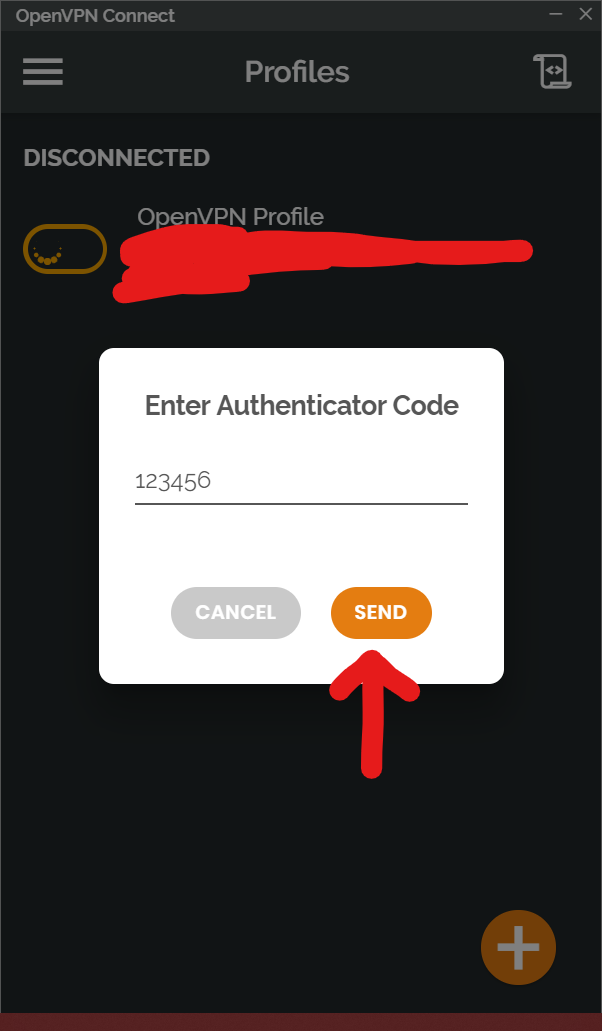Screen dimensions: 602x1031
Task: Open the import profile script icon
Action: click(x=552, y=71)
